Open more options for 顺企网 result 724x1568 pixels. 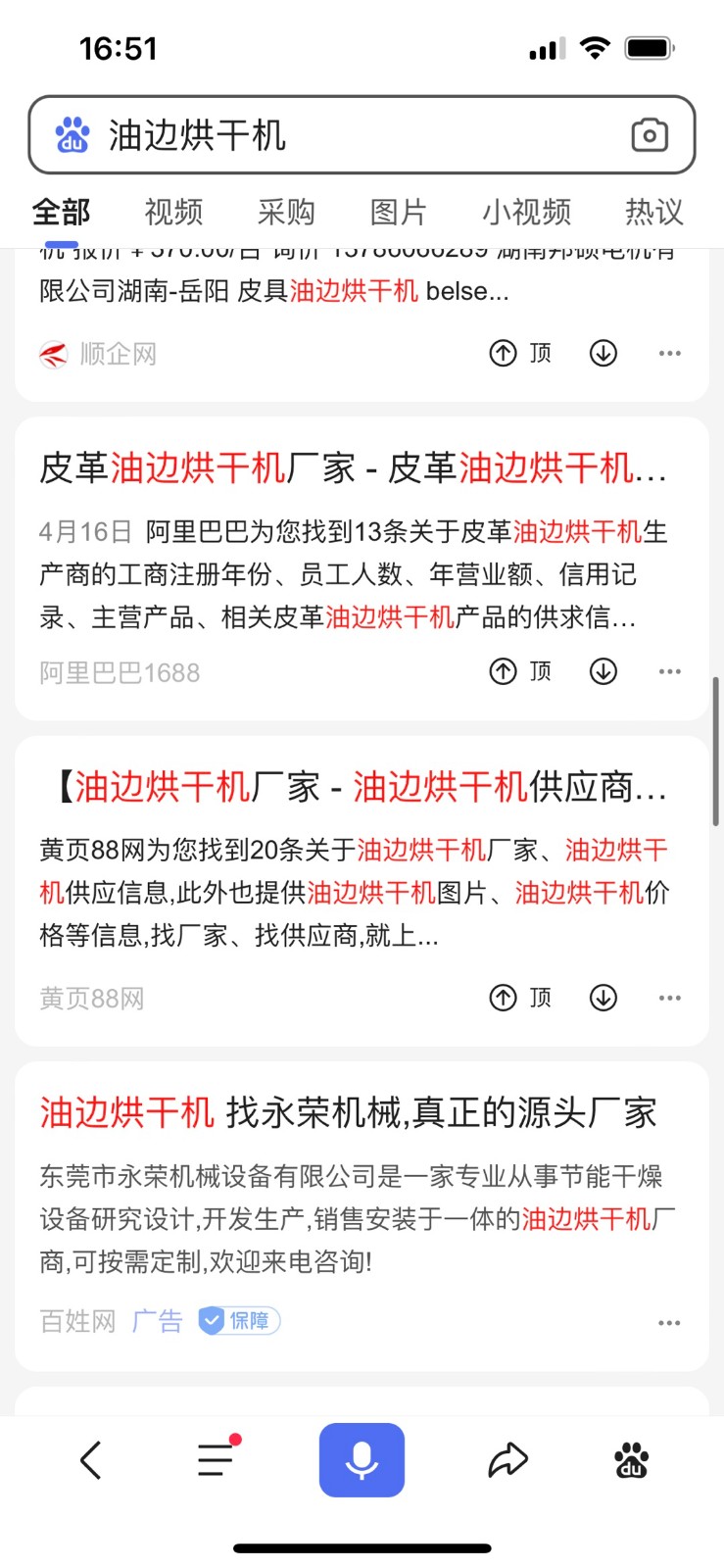coord(670,353)
